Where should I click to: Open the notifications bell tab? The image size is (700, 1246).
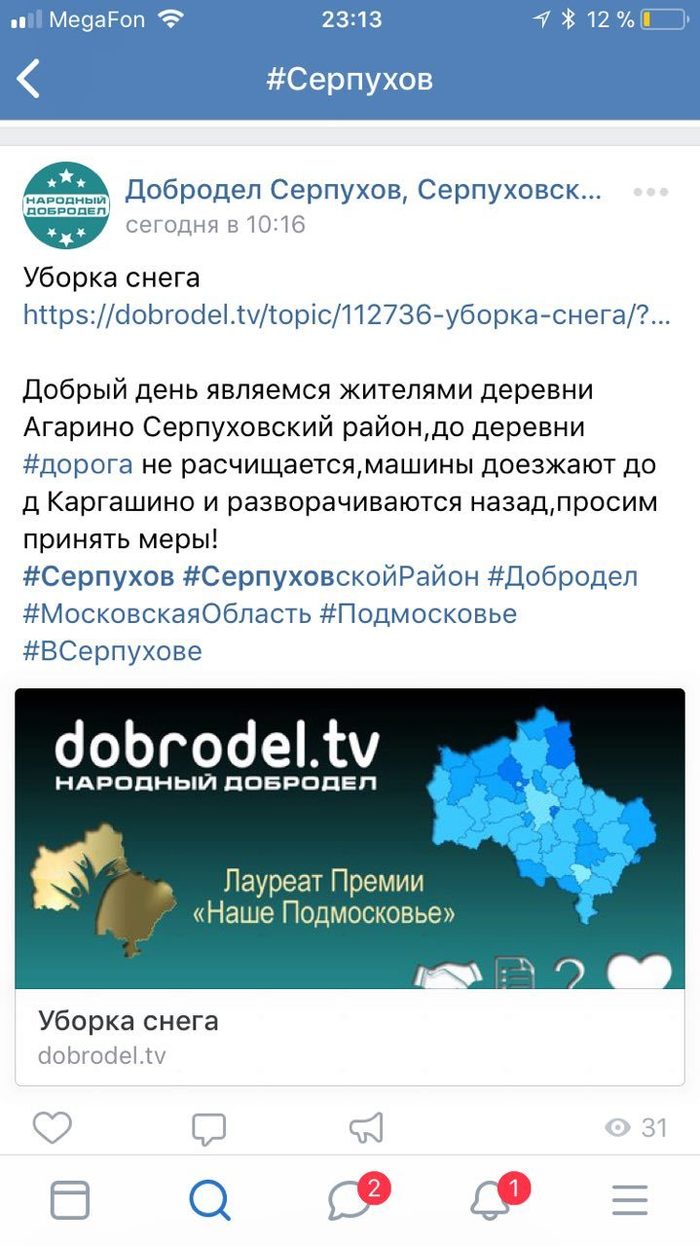(491, 1200)
